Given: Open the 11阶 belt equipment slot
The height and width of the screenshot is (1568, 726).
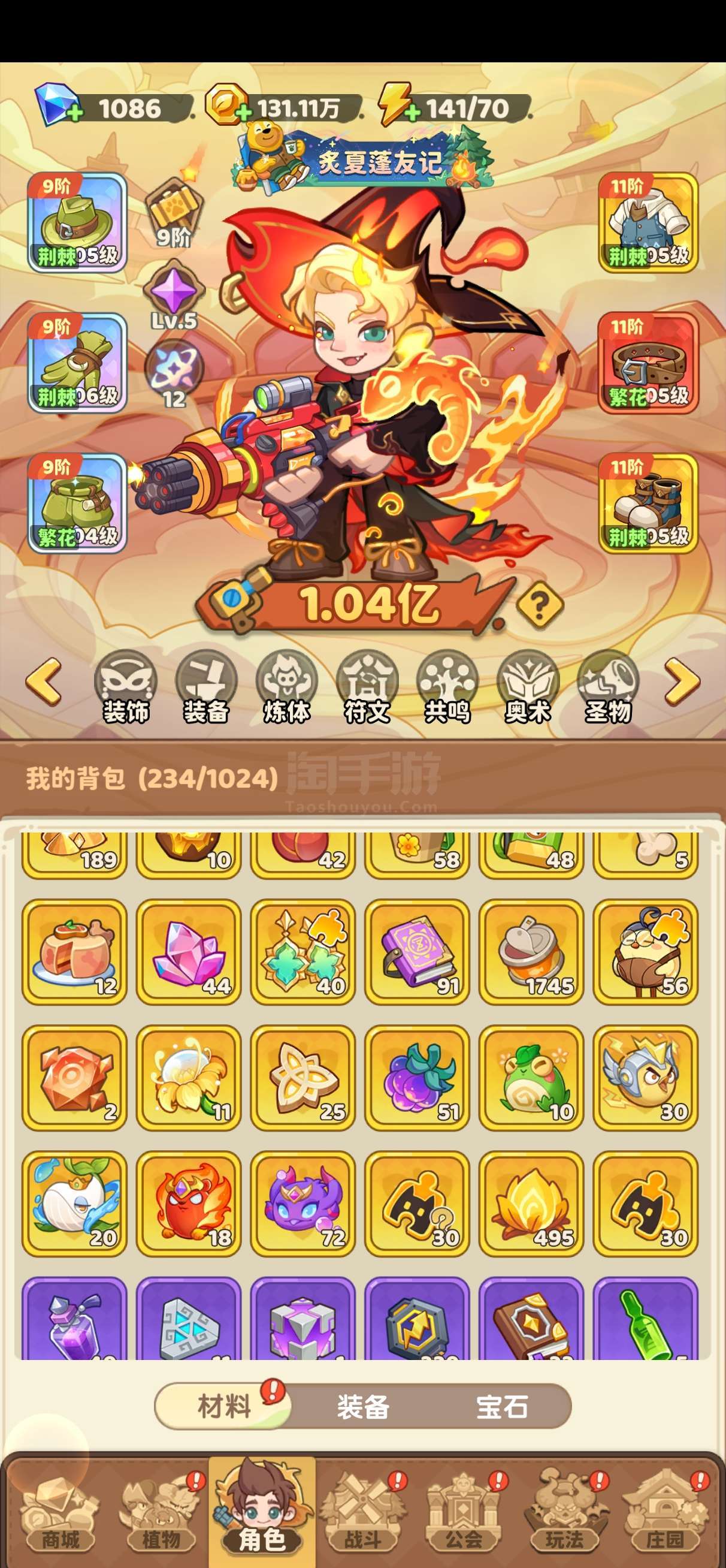Looking at the screenshot, I should pyautogui.click(x=648, y=363).
